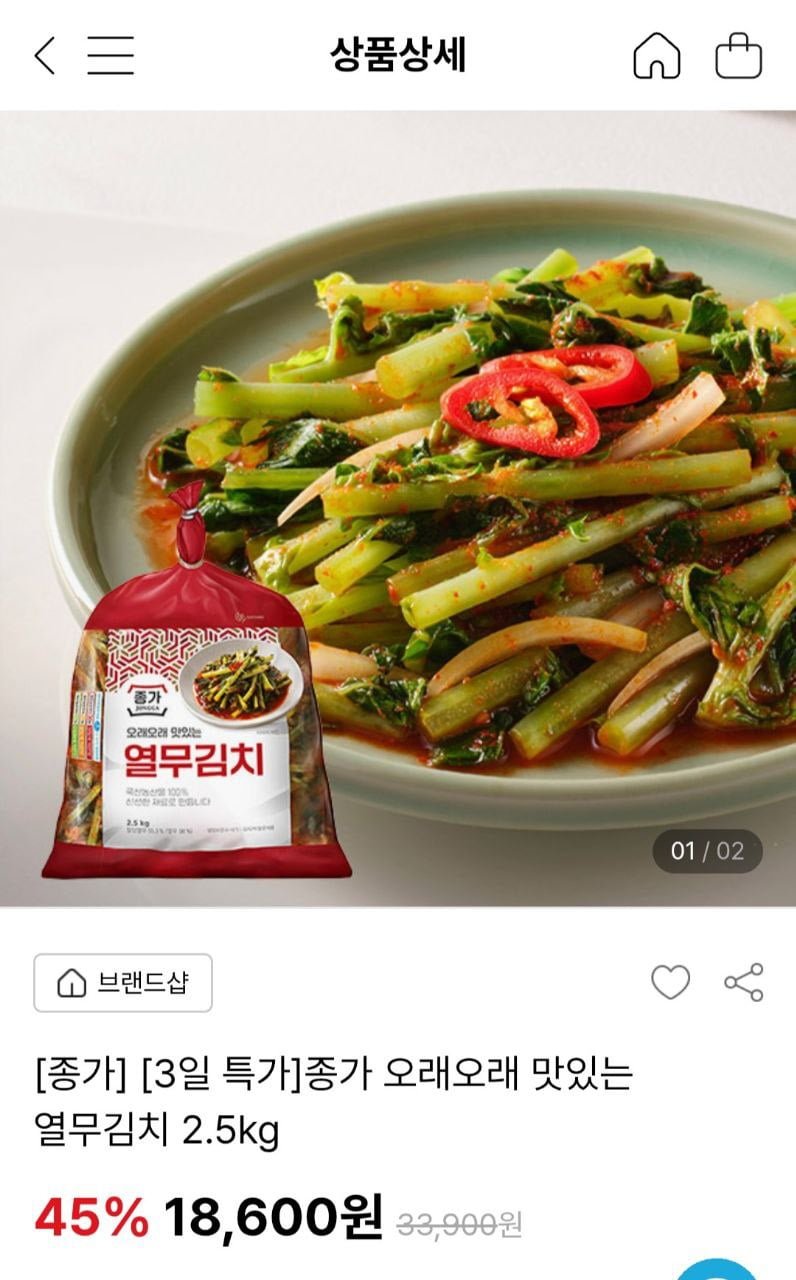Open the hamburger menu

point(110,56)
